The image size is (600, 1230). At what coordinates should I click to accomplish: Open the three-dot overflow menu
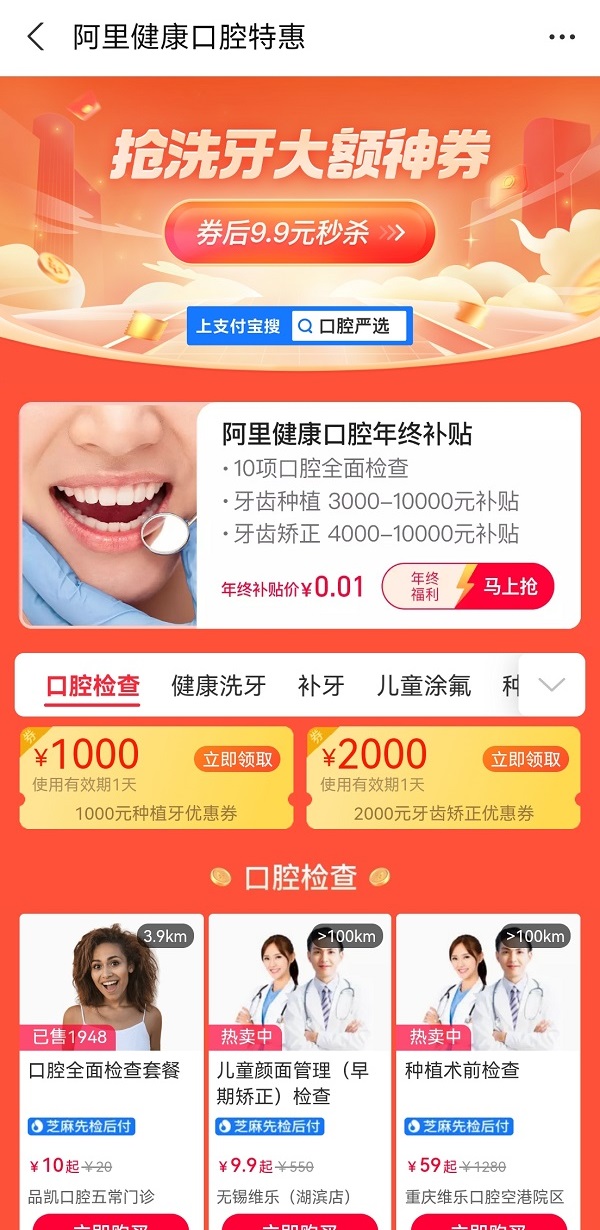click(562, 38)
